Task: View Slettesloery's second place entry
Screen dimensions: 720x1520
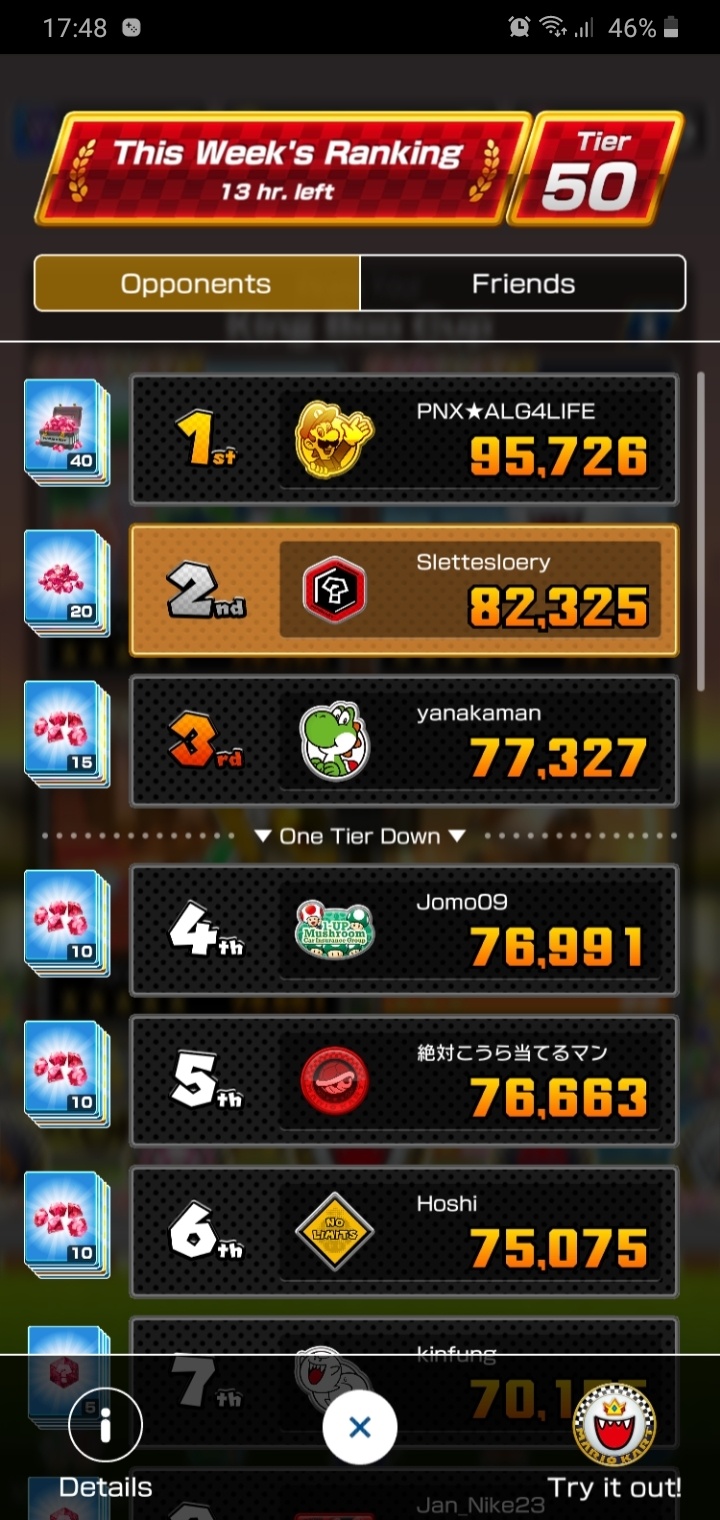Action: click(x=404, y=590)
